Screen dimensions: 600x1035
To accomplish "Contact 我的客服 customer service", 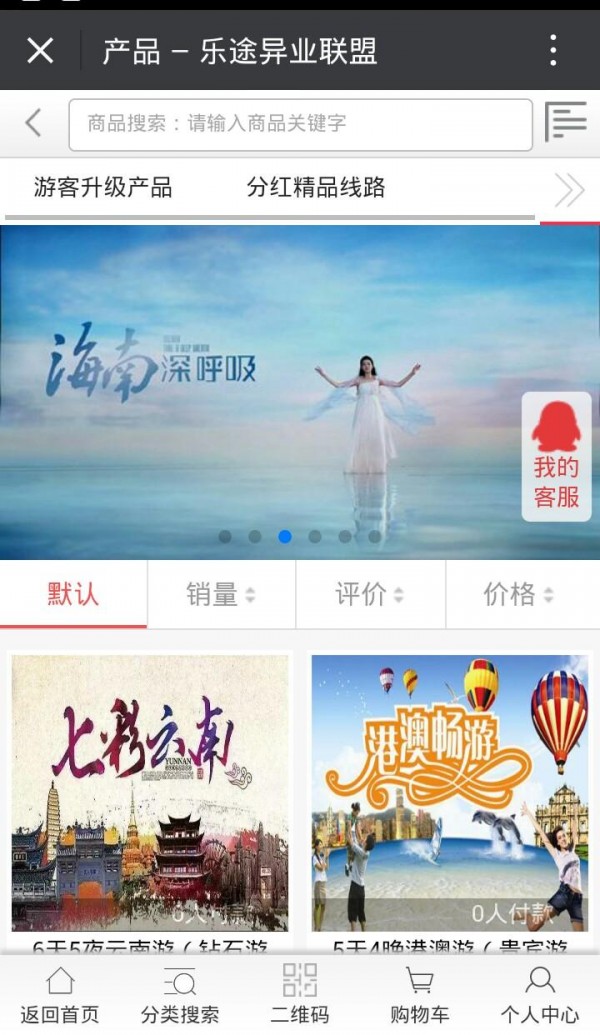I will (x=556, y=457).
